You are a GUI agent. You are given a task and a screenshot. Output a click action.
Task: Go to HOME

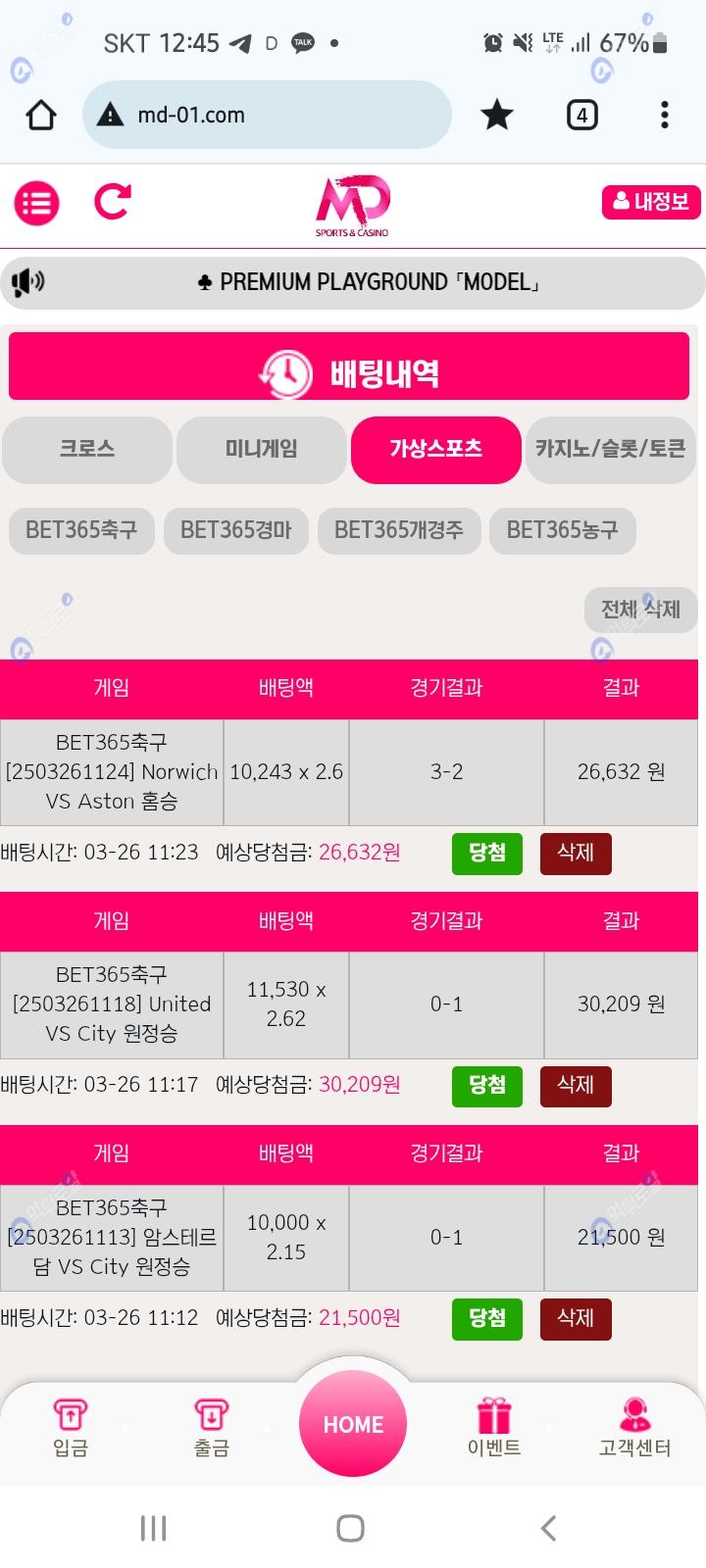pyautogui.click(x=353, y=1424)
